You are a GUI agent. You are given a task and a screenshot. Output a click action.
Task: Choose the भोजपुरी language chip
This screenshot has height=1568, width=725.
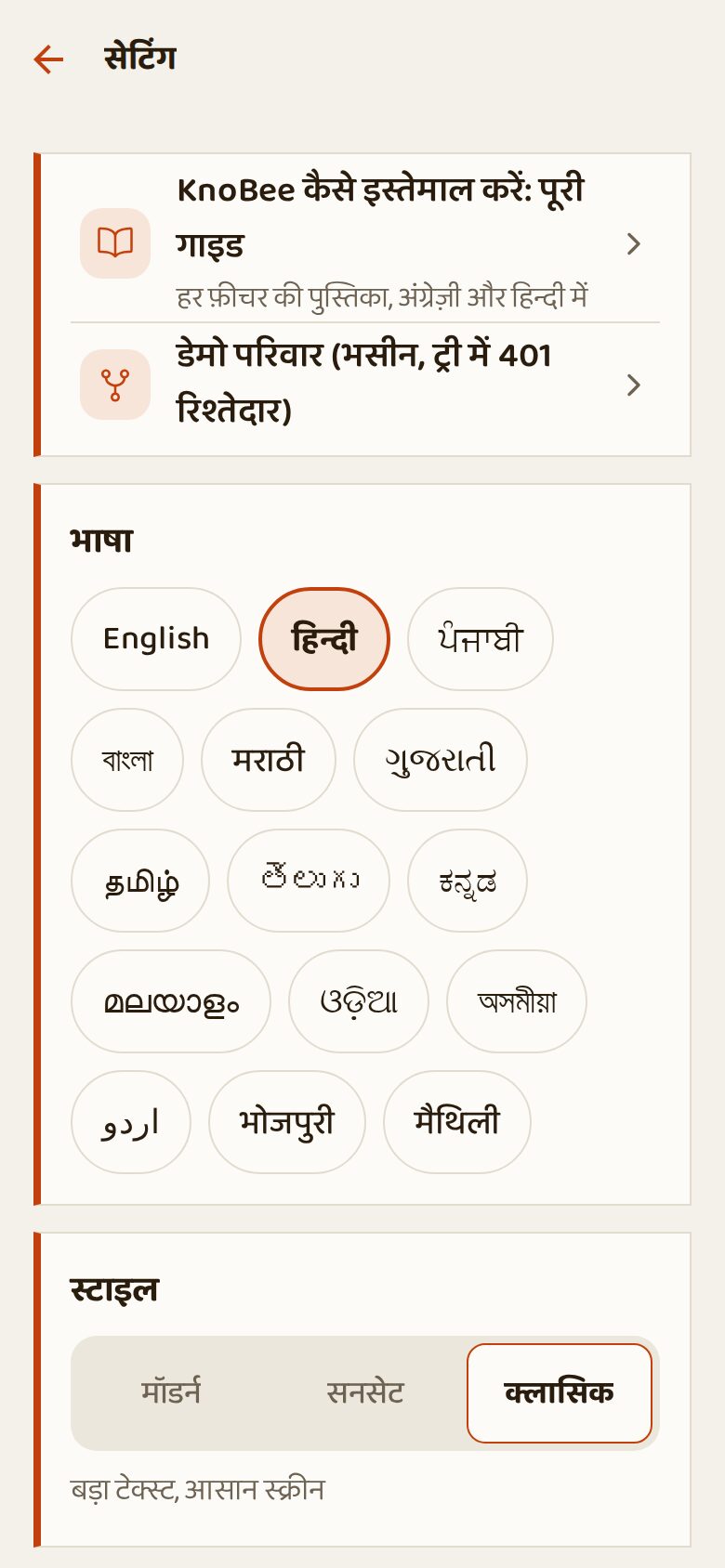coord(287,1122)
